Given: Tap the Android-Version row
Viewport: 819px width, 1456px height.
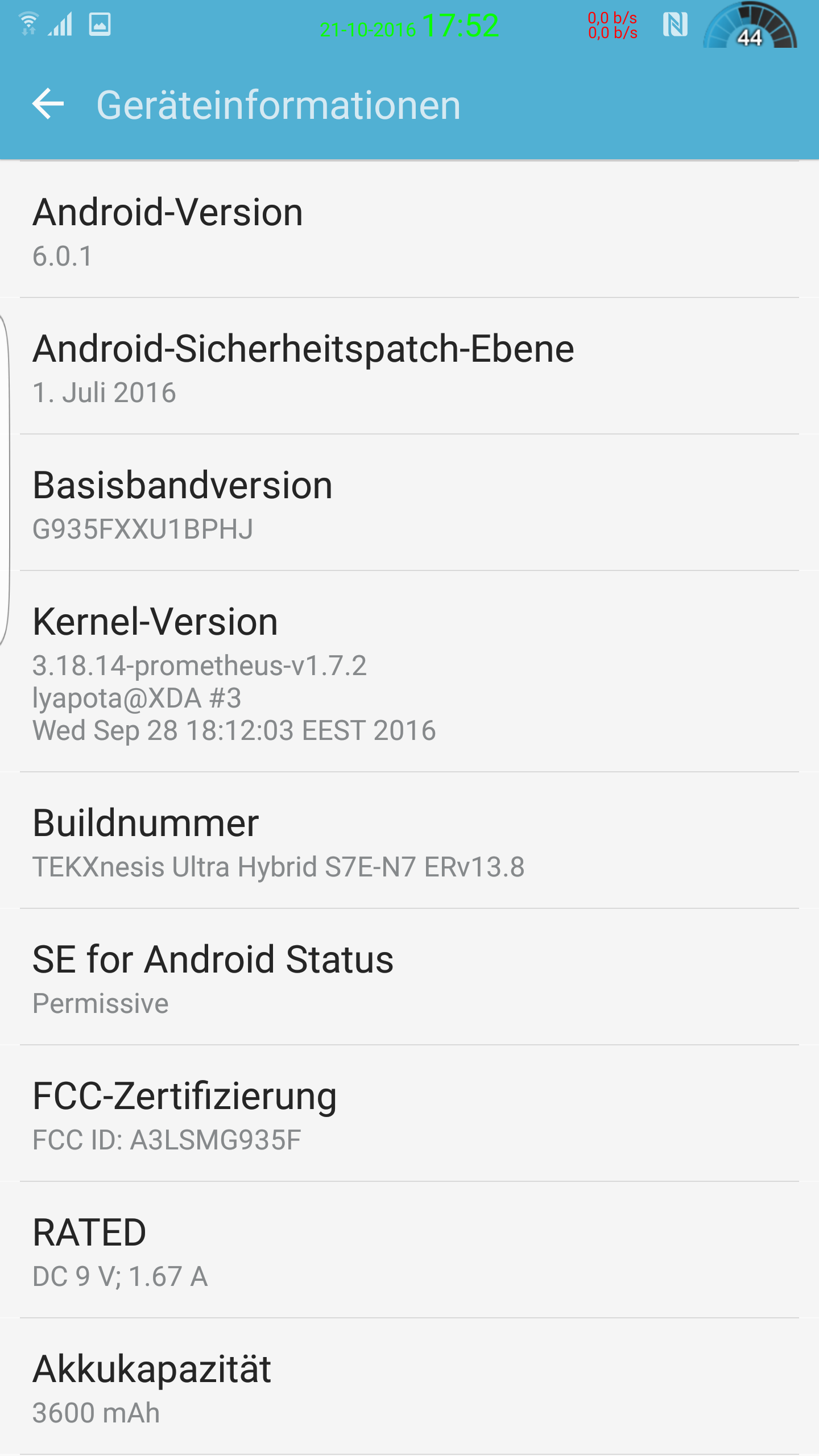Looking at the screenshot, I should (x=409, y=230).
